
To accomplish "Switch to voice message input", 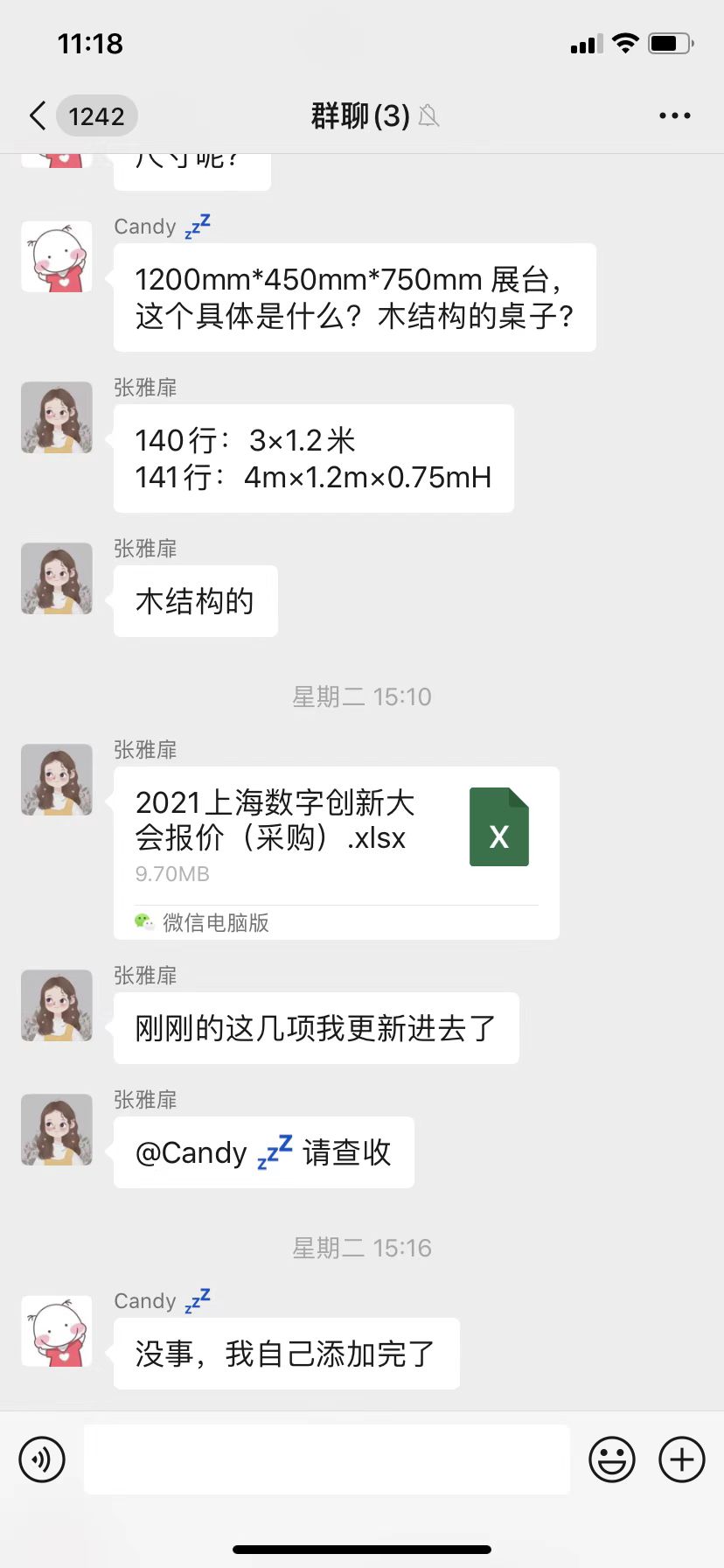I will tap(42, 1459).
